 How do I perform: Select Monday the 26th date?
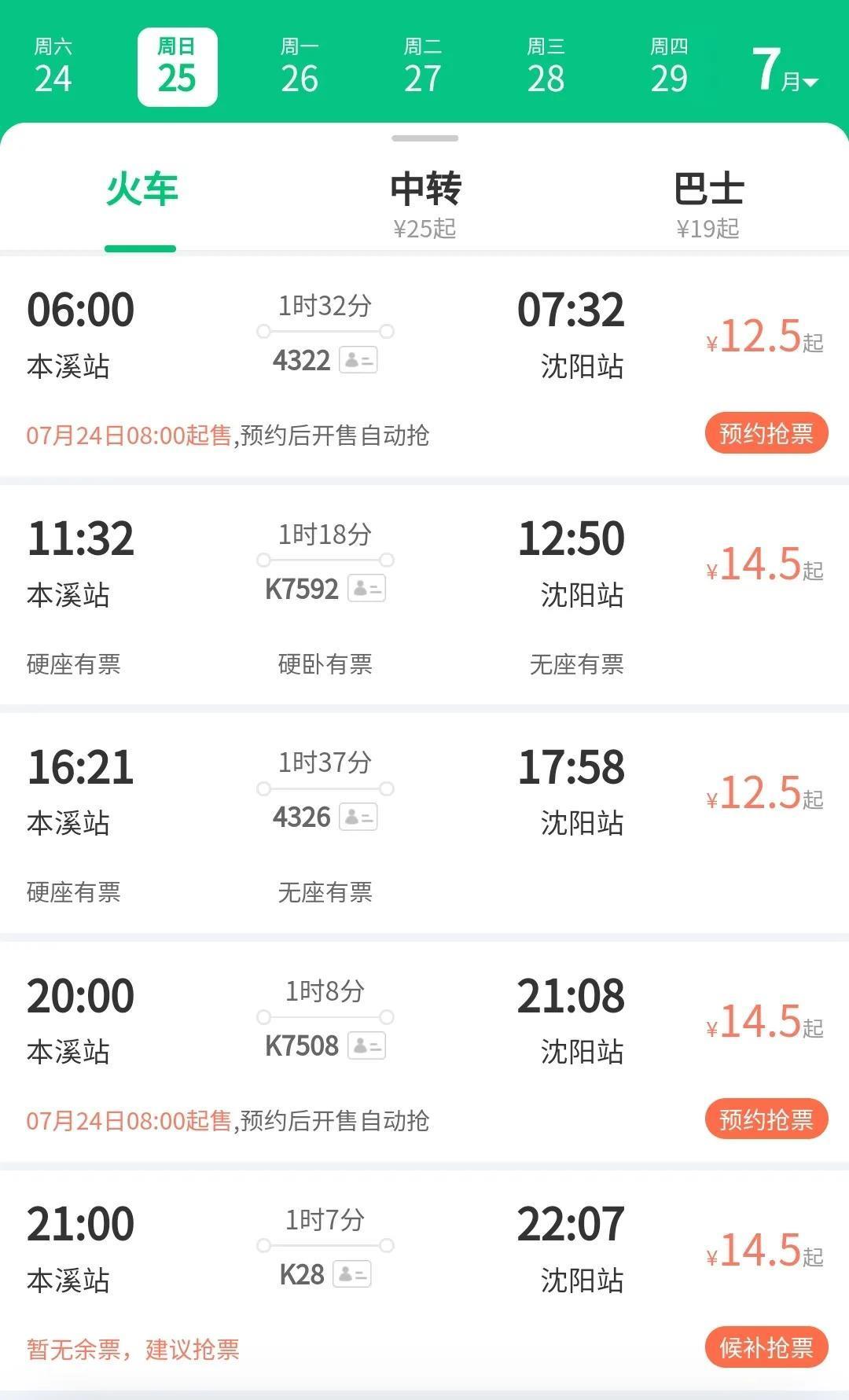(300, 67)
